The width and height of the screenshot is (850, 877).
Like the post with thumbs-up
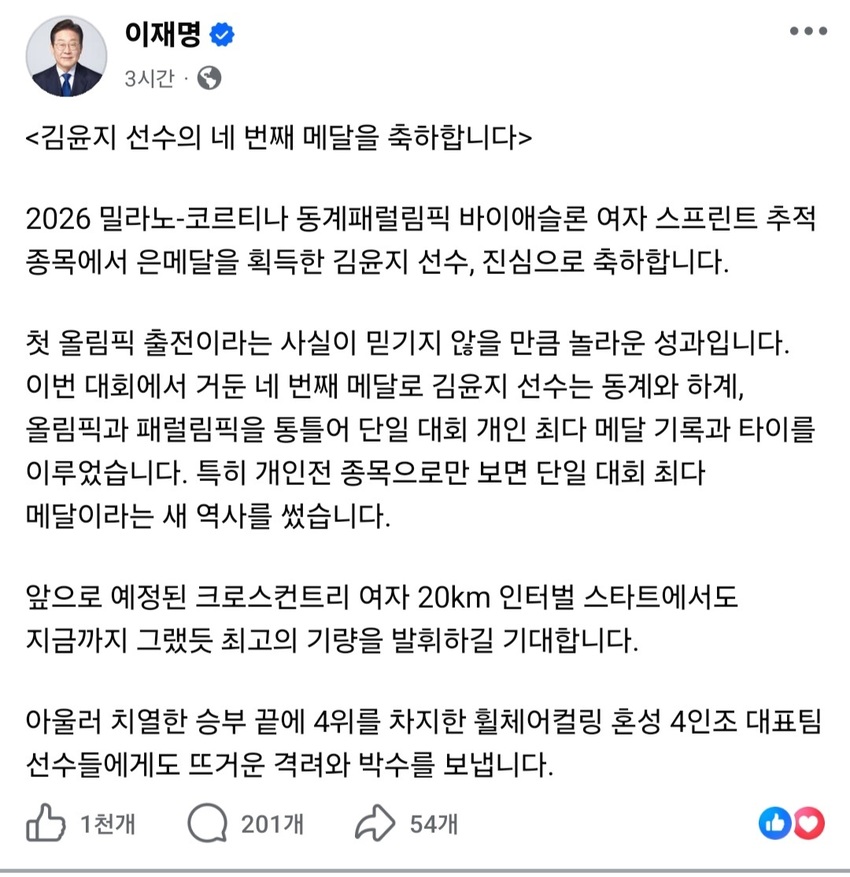click(x=46, y=824)
